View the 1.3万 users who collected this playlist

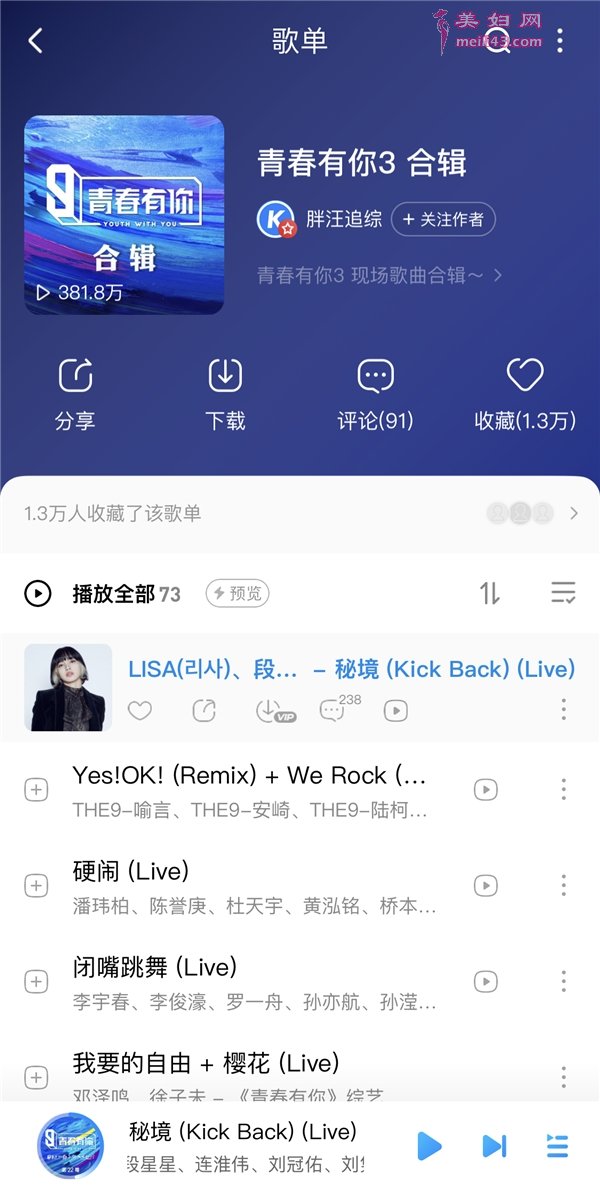300,513
